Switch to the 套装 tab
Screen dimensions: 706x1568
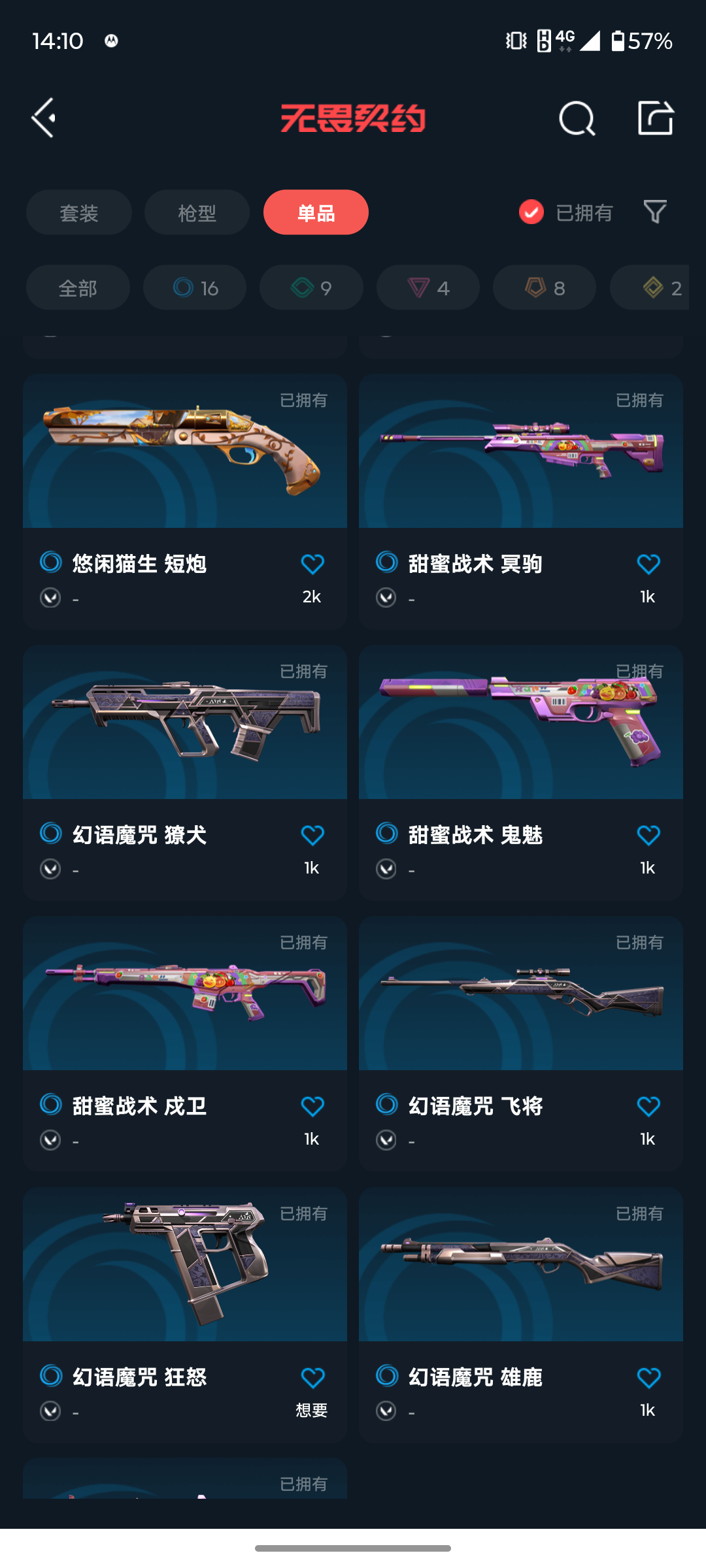tap(79, 212)
